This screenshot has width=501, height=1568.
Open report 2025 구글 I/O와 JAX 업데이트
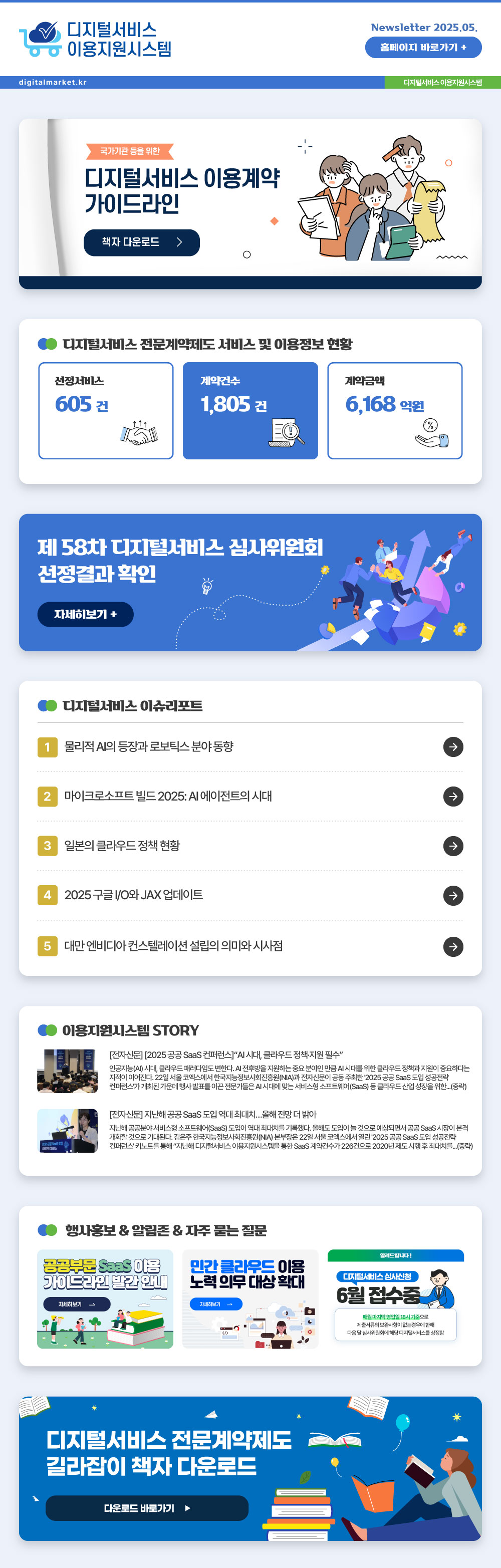pyautogui.click(x=453, y=895)
